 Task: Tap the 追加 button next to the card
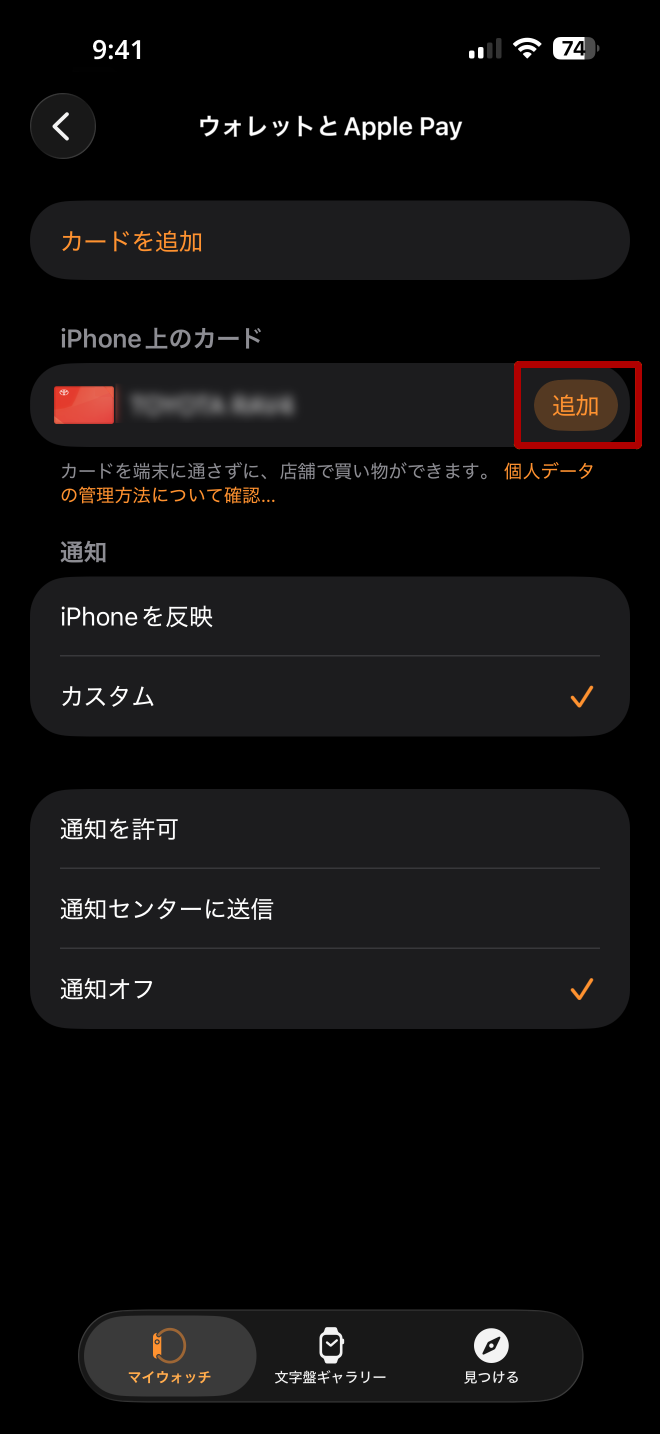[575, 405]
